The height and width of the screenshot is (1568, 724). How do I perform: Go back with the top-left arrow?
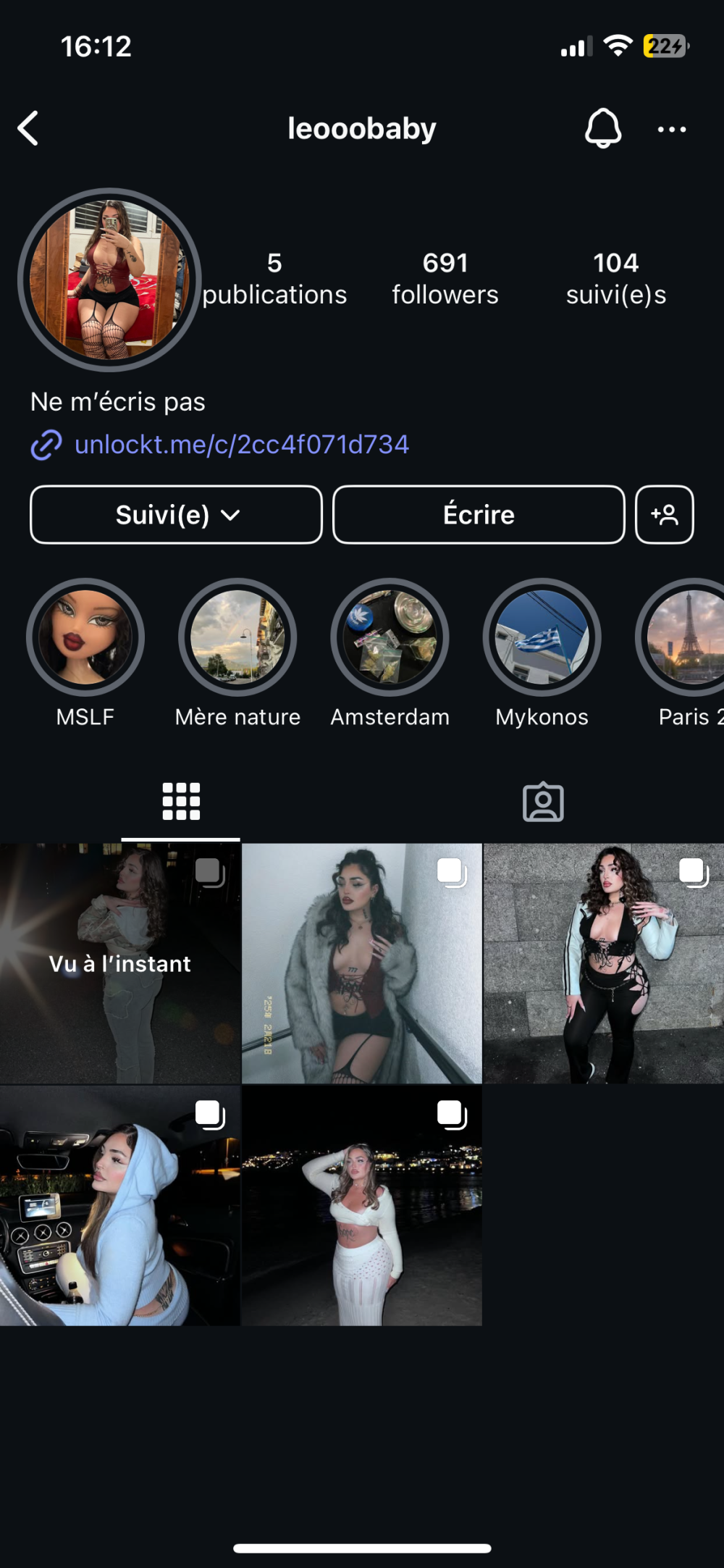[29, 129]
